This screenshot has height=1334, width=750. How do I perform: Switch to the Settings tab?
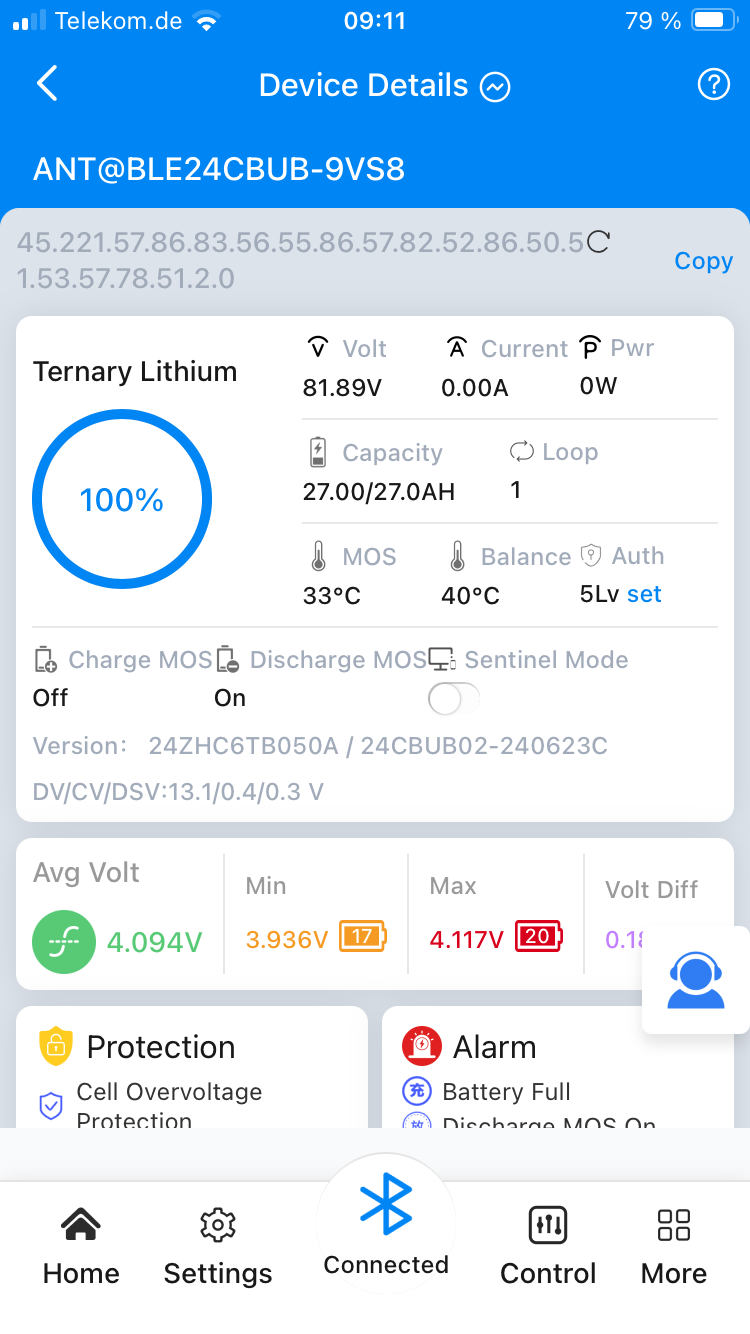[218, 1246]
